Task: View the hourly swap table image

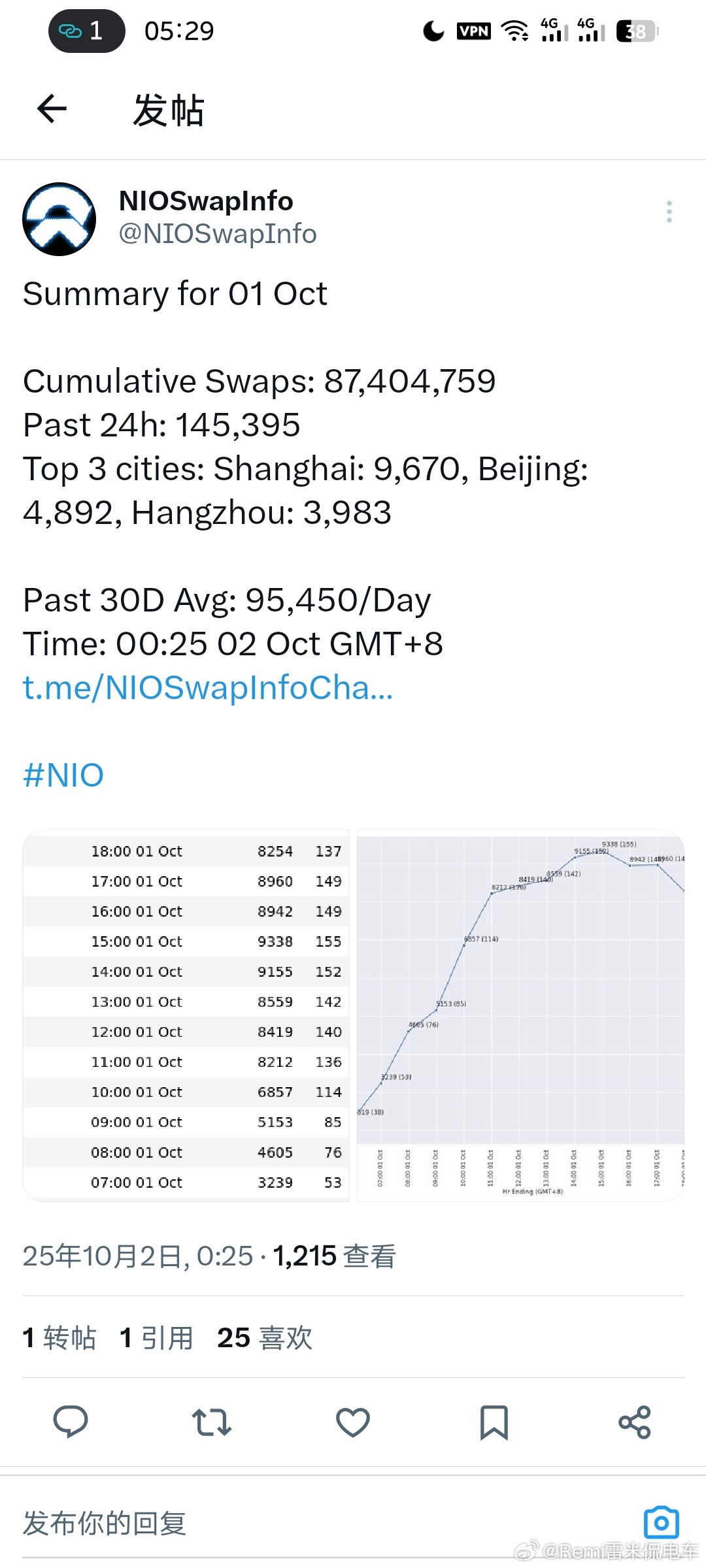Action: coord(186,1016)
